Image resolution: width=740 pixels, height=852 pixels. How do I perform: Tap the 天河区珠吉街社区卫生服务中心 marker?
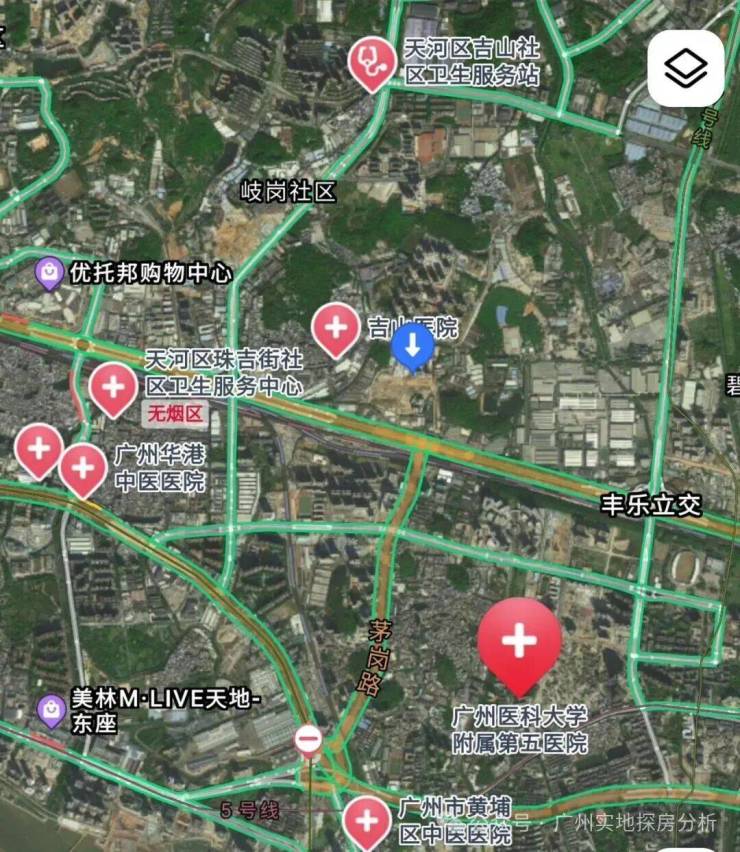(x=113, y=387)
